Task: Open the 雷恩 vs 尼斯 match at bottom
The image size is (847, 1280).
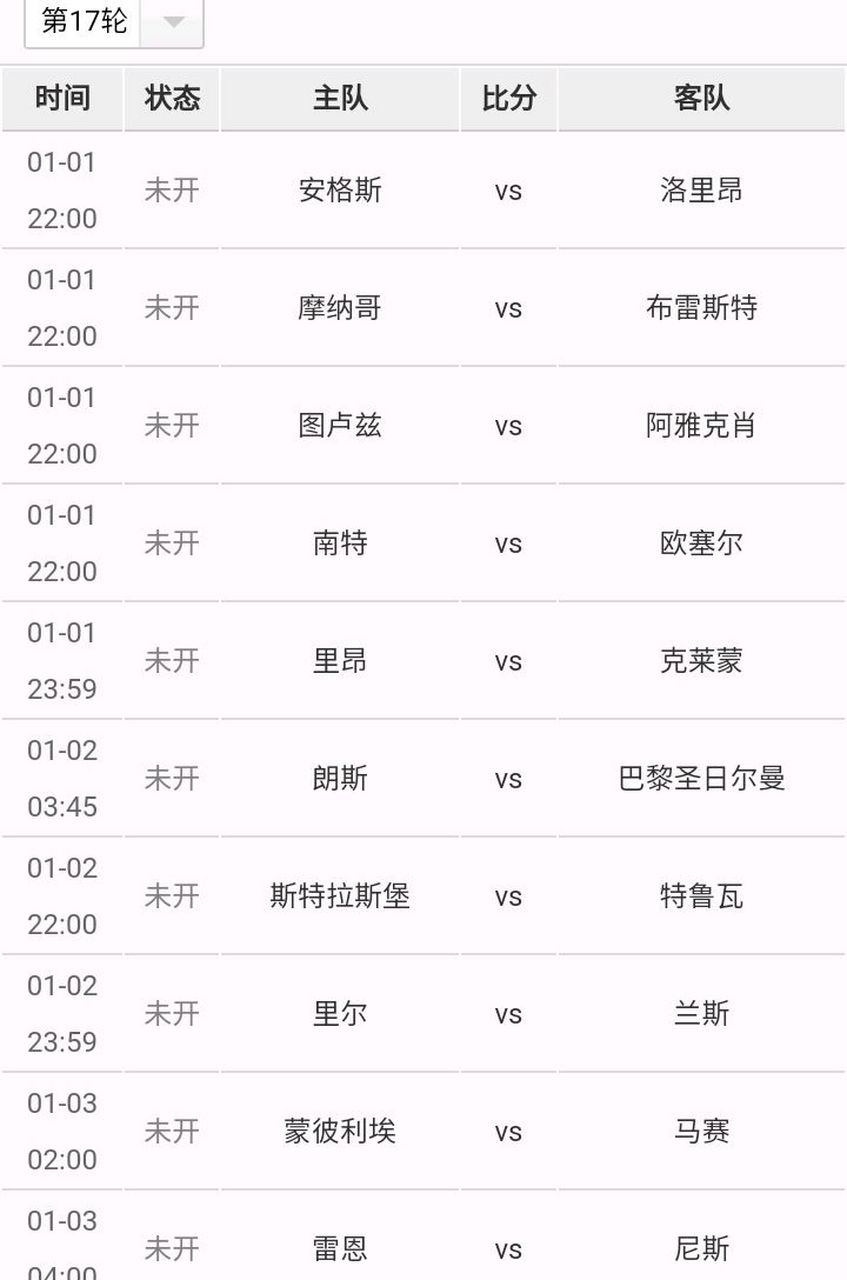Action: tap(423, 1246)
